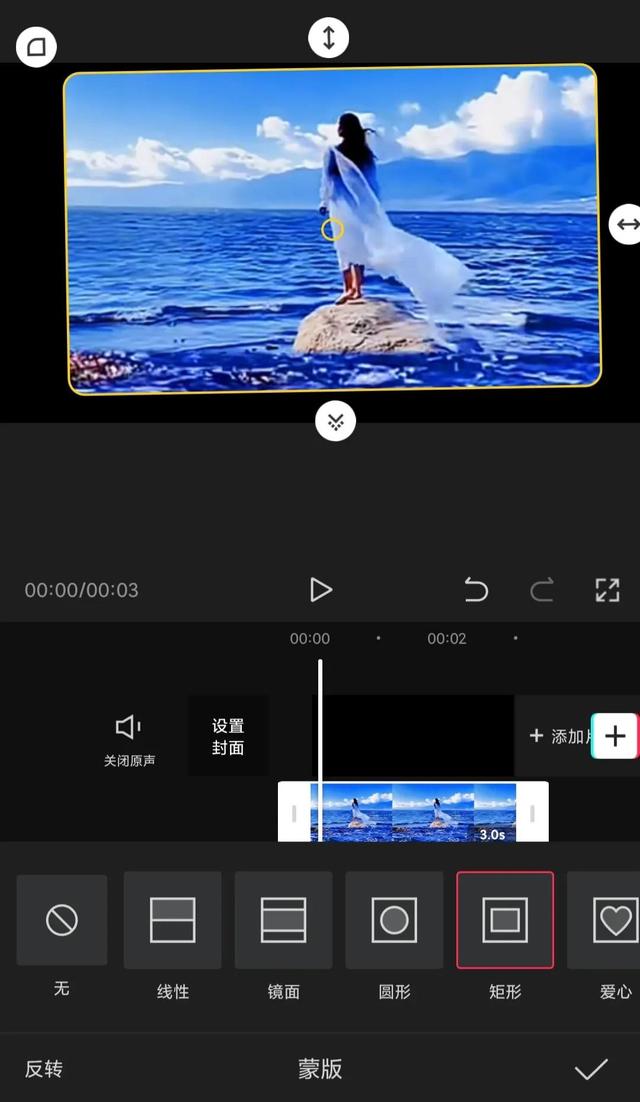Tap the mask corner-rounding handle

coord(36,46)
